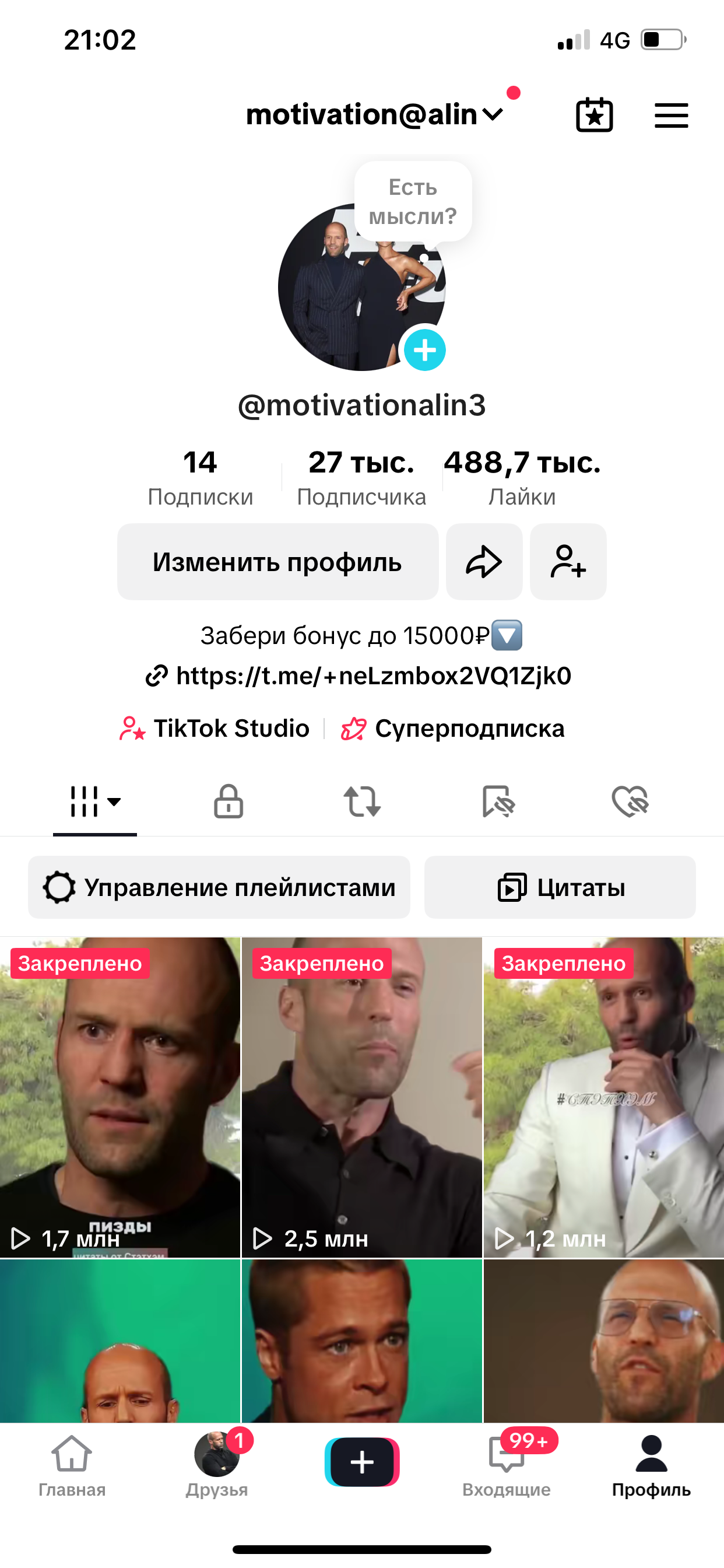Select the share profile arrow icon

coord(484,562)
